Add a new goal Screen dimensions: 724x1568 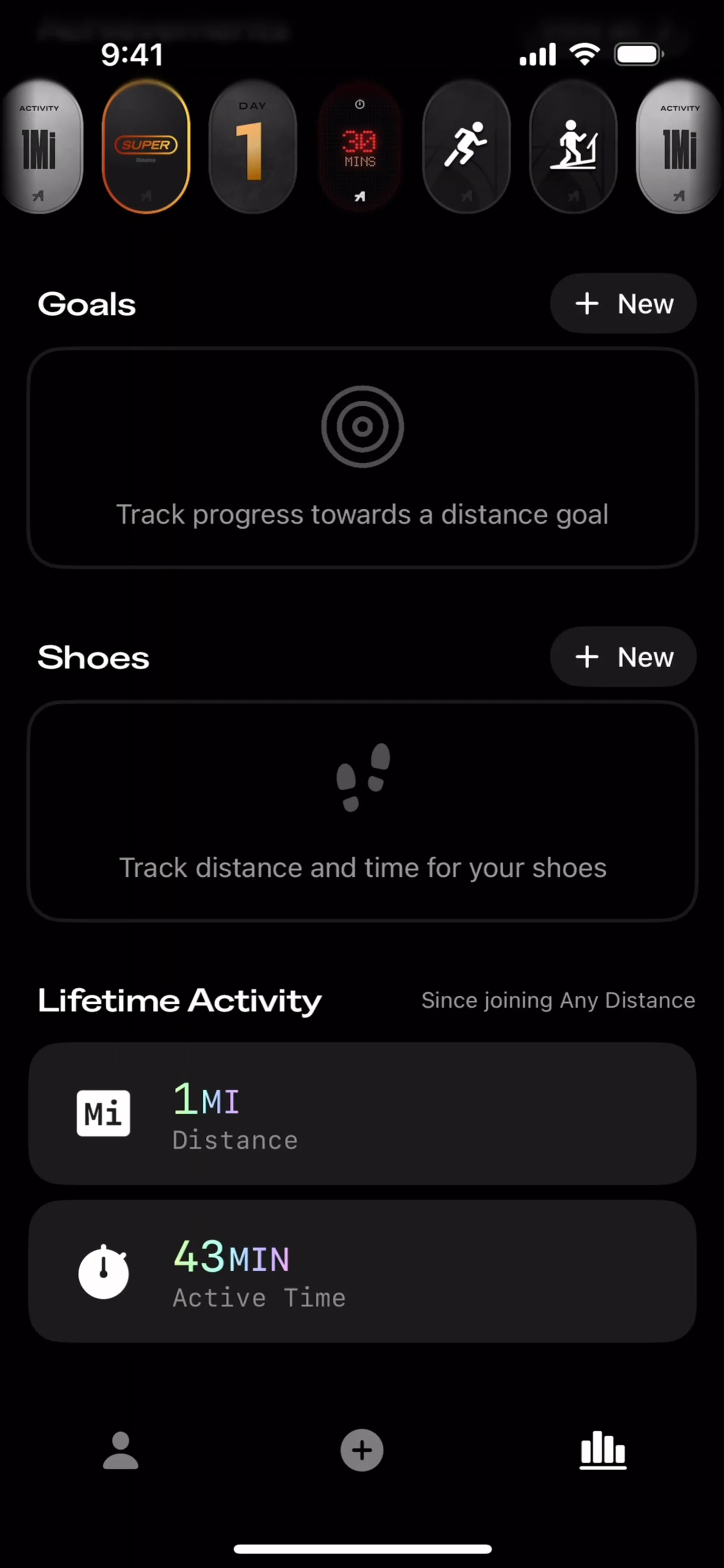tap(623, 304)
